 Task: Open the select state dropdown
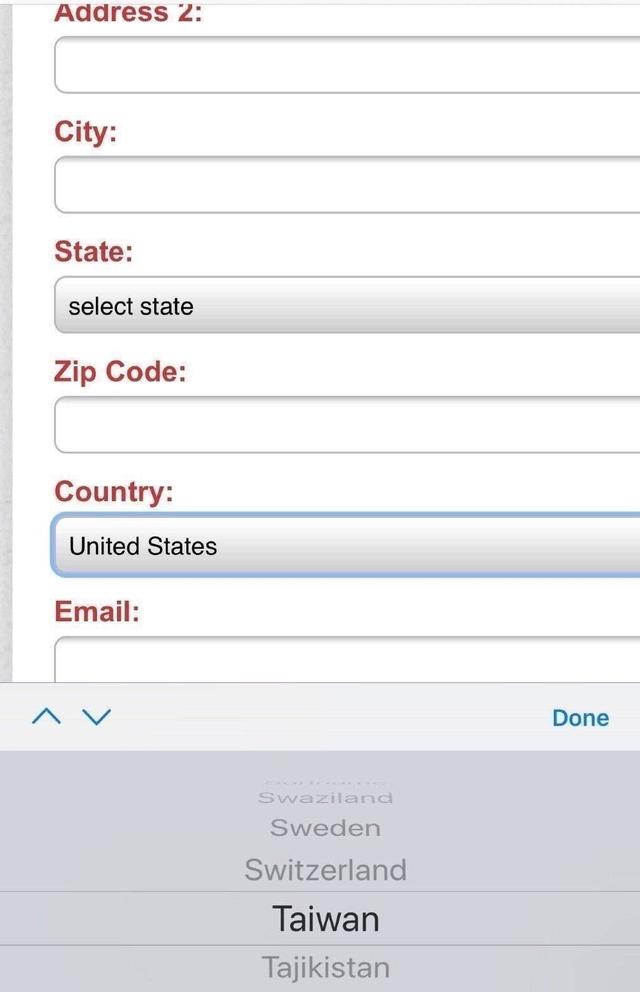point(346,306)
